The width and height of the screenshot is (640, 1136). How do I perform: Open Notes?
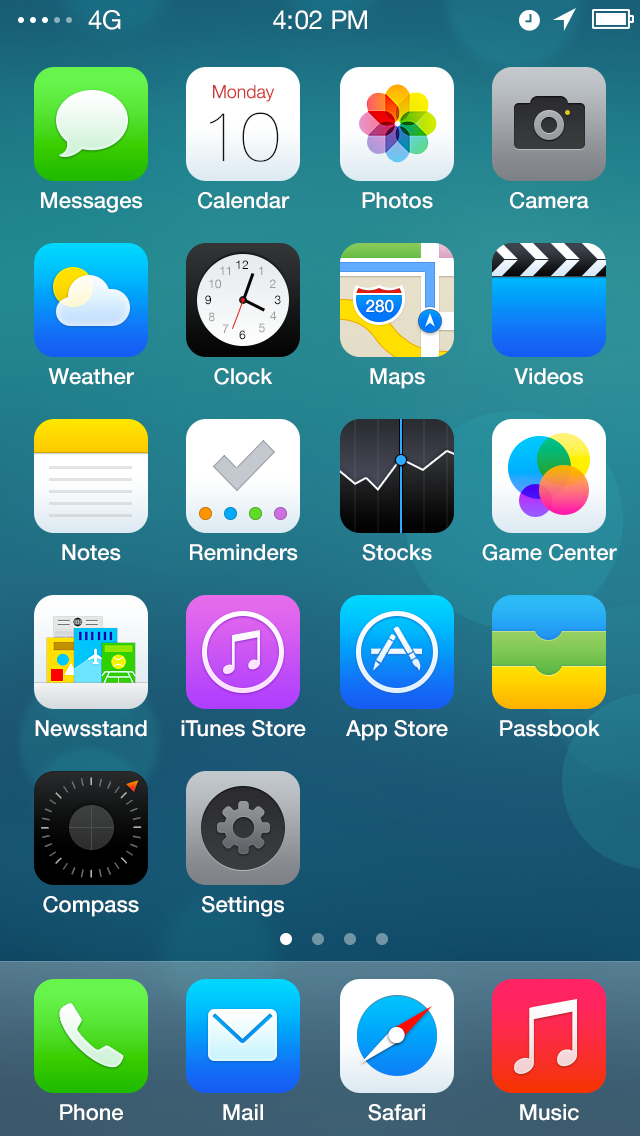tap(91, 476)
